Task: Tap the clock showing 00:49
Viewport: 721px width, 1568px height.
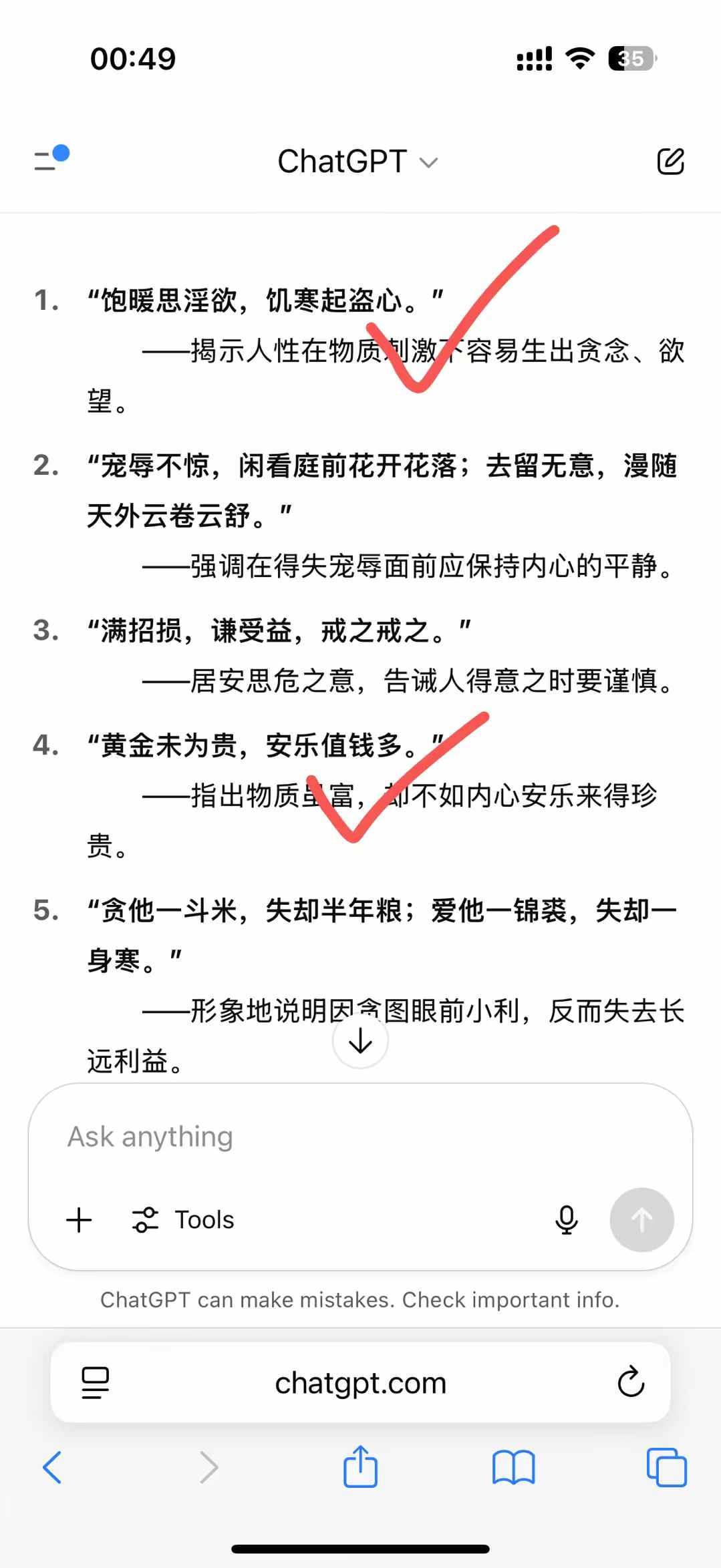Action: pyautogui.click(x=132, y=59)
